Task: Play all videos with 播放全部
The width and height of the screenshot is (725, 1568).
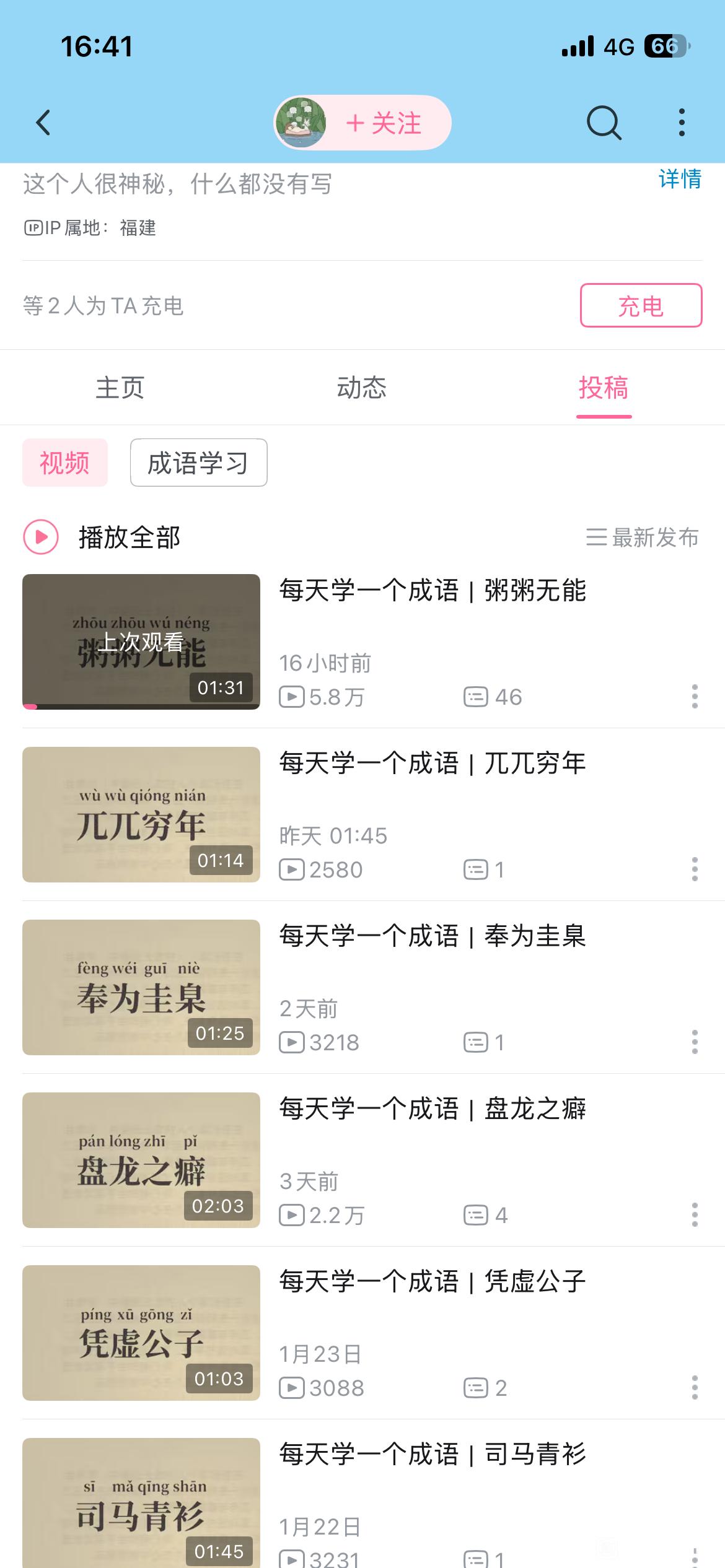Action: [102, 537]
